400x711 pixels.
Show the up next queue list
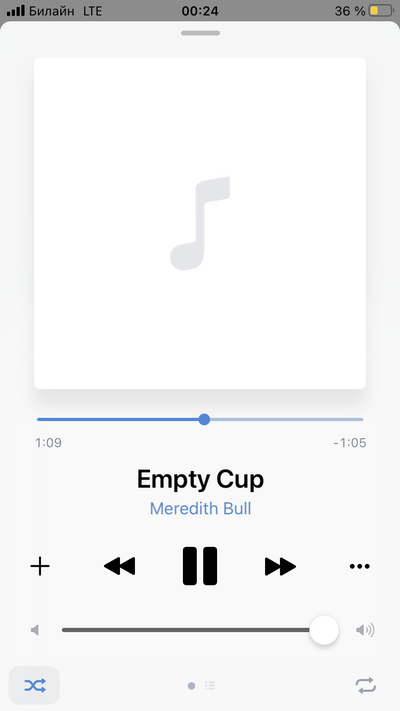[210, 685]
